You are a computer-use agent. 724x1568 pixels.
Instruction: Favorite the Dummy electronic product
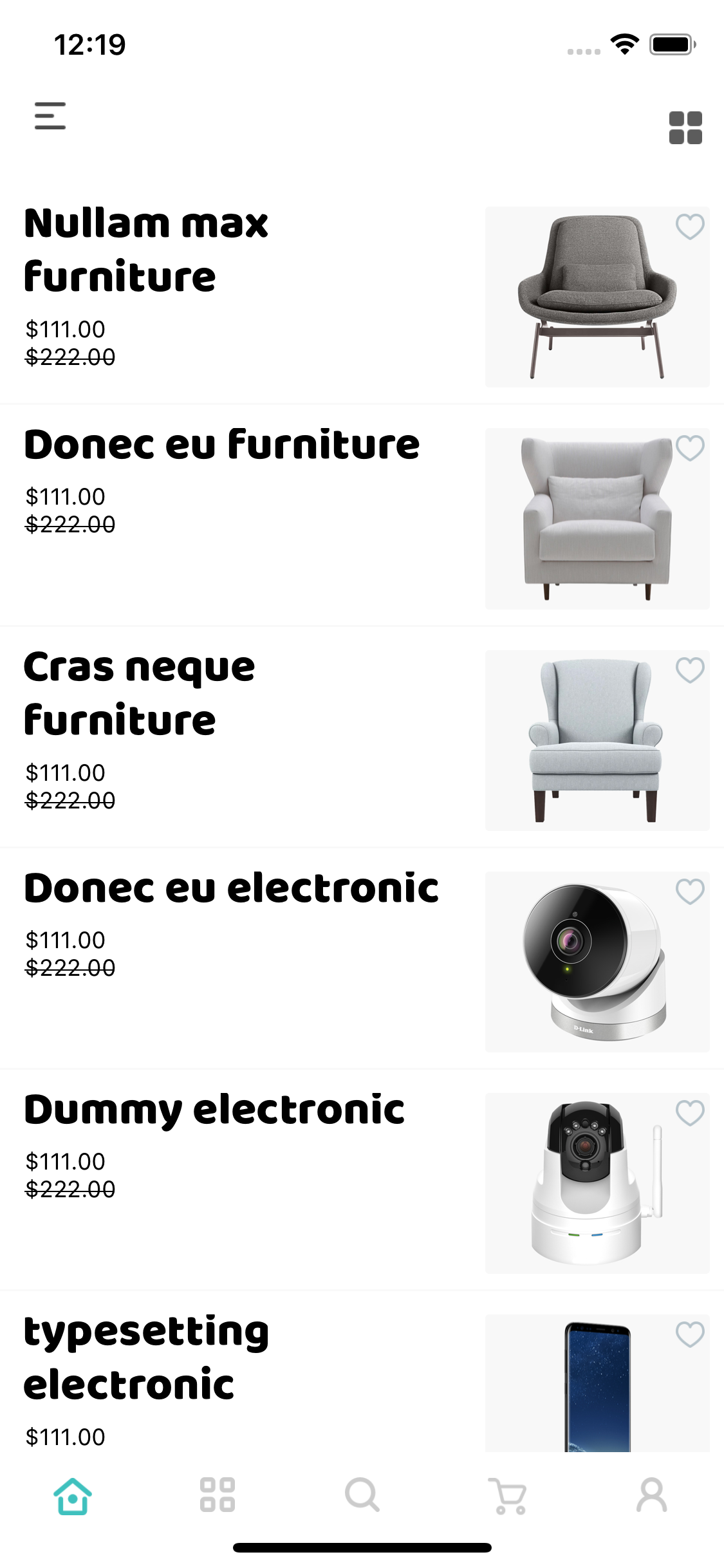point(689,1112)
